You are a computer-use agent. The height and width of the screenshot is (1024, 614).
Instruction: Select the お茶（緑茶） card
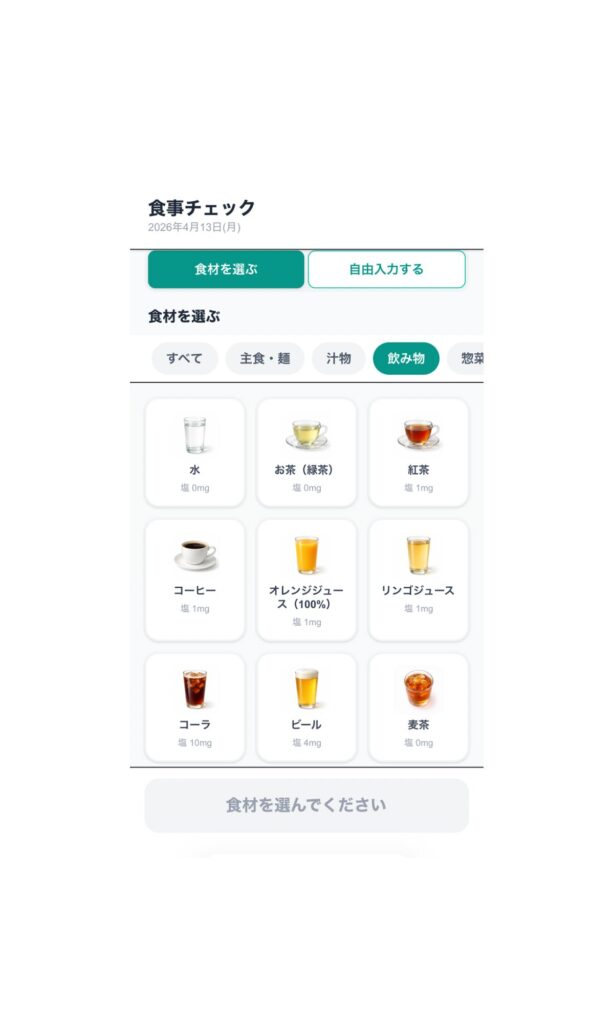(x=306, y=453)
